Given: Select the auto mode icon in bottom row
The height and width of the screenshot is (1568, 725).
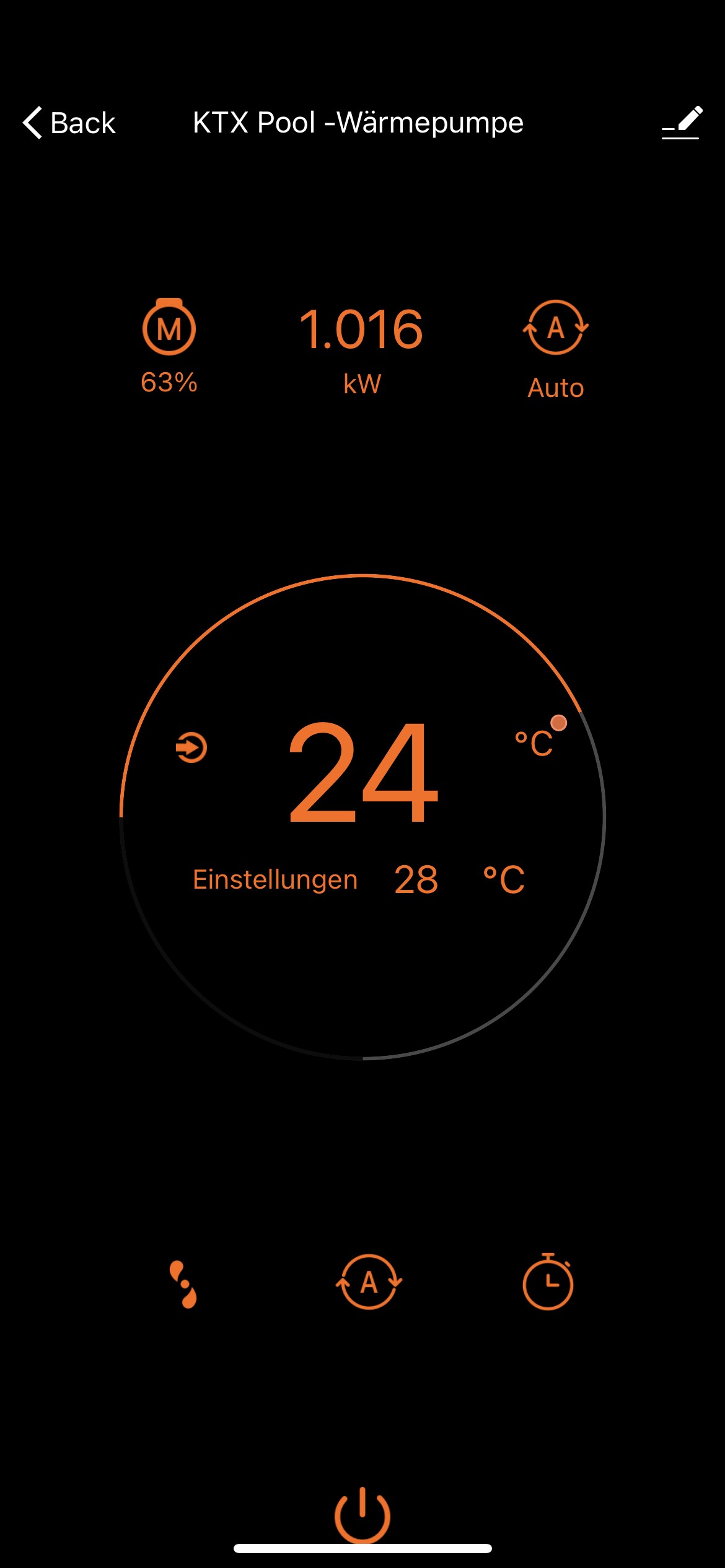Looking at the screenshot, I should 369,1282.
